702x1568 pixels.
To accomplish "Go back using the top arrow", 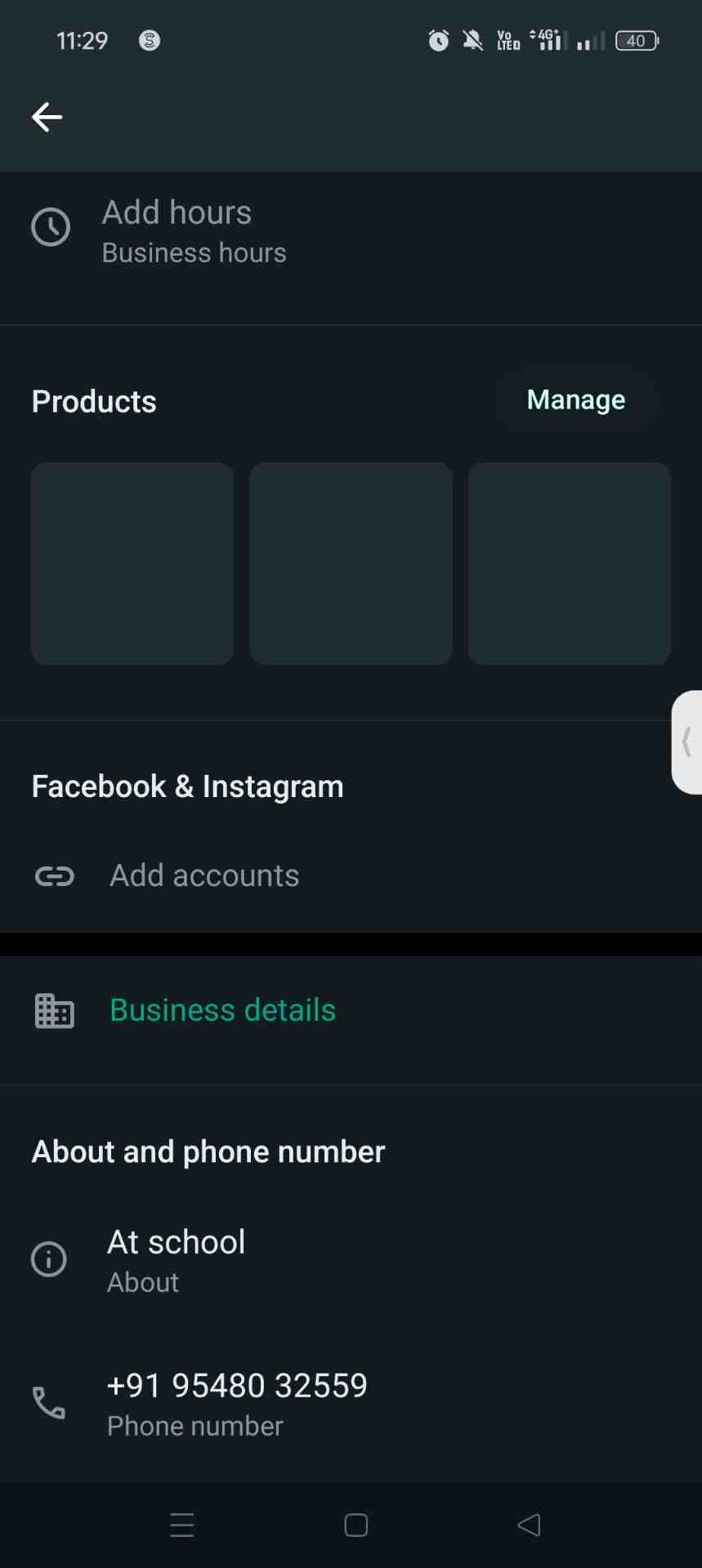I will [47, 117].
